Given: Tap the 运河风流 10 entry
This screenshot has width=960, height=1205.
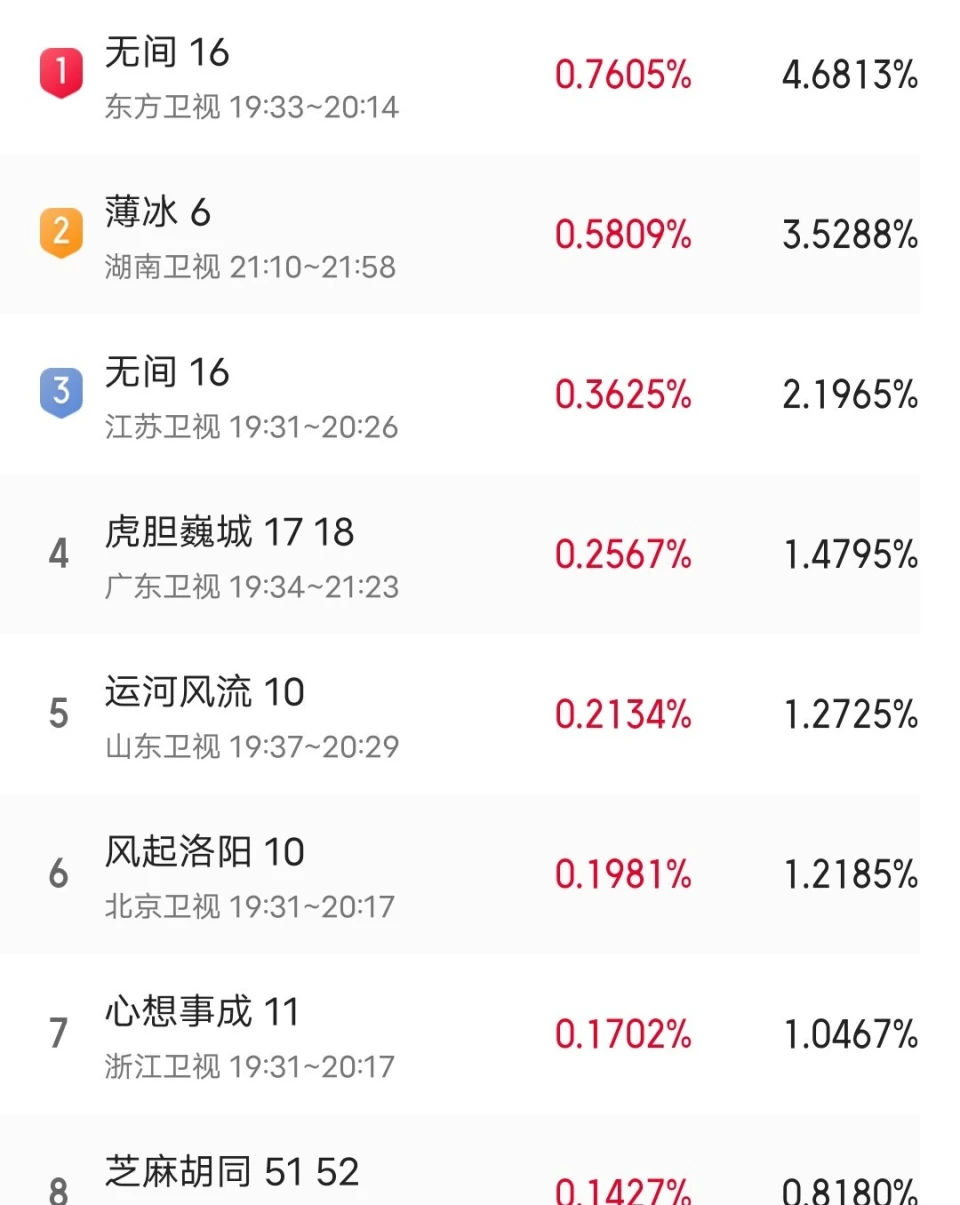Looking at the screenshot, I should click(205, 692).
